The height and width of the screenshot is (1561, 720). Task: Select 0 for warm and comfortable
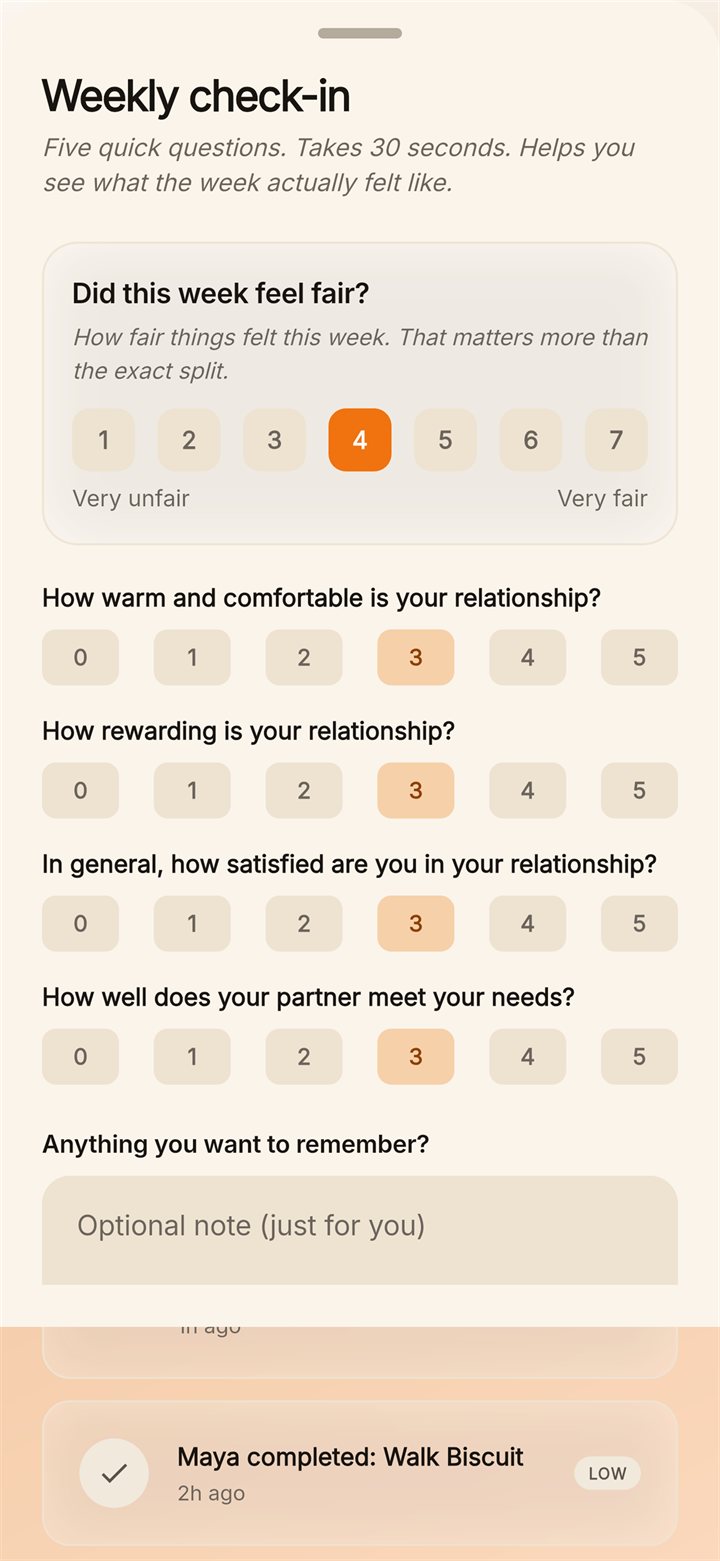(x=80, y=657)
